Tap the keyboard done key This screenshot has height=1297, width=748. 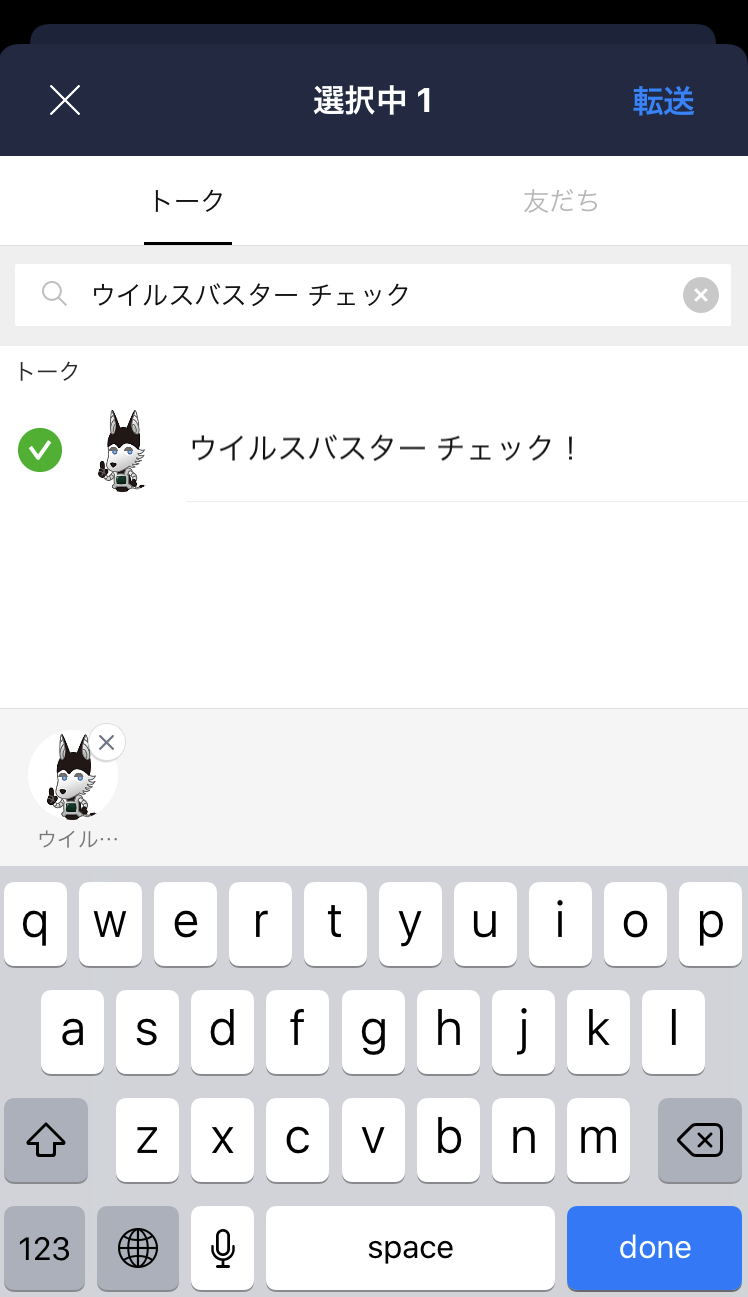tap(655, 1247)
